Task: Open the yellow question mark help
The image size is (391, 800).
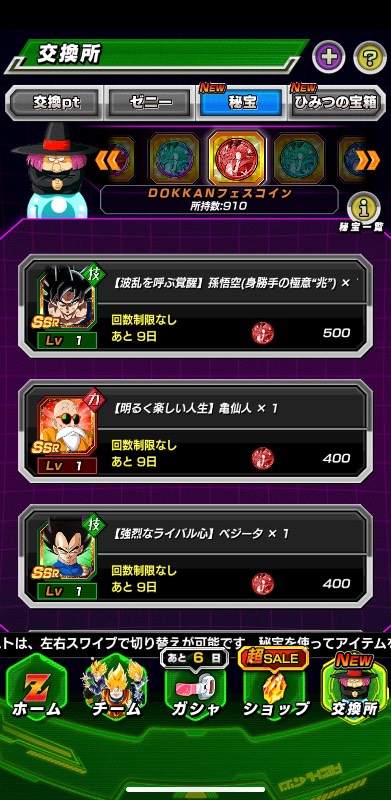Action: point(370,57)
